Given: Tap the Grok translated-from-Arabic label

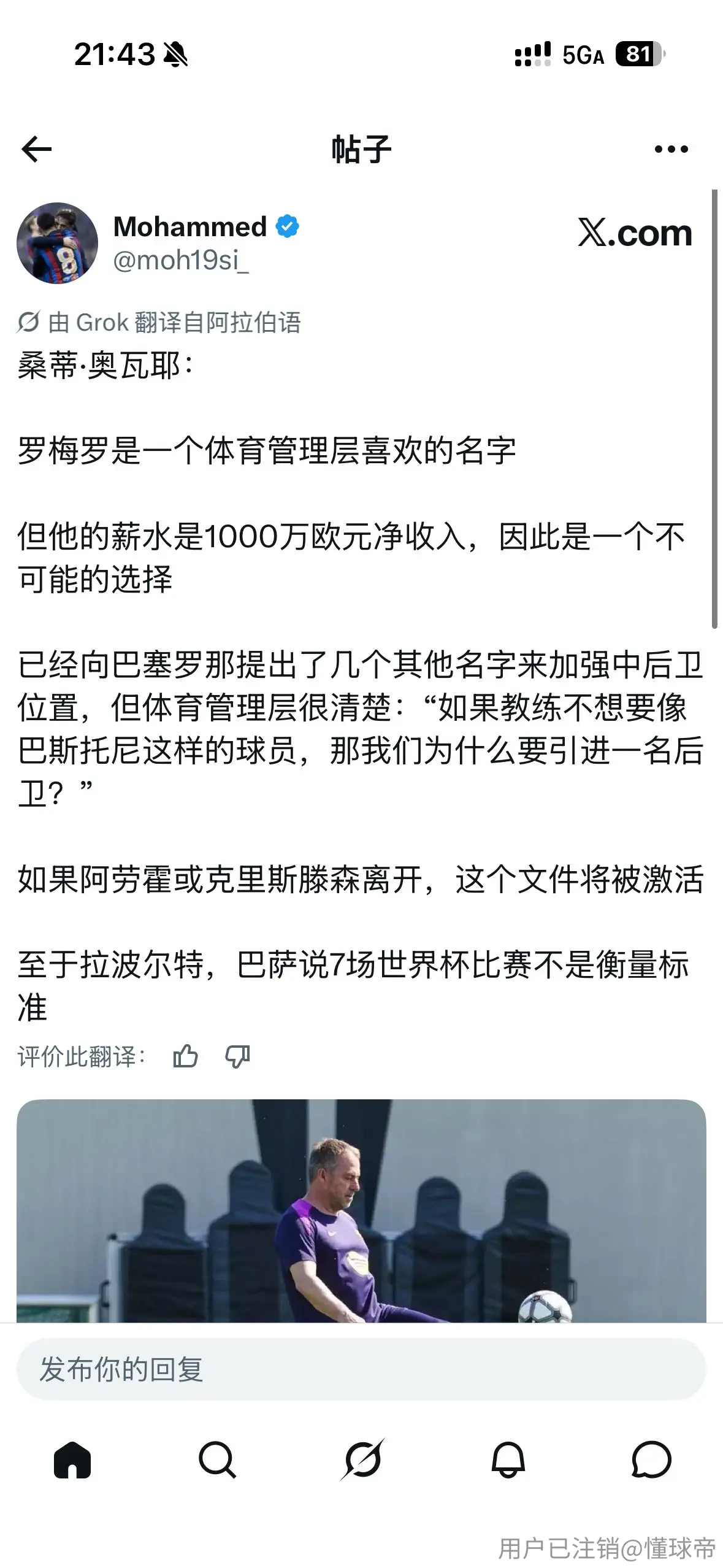Looking at the screenshot, I should click(159, 322).
